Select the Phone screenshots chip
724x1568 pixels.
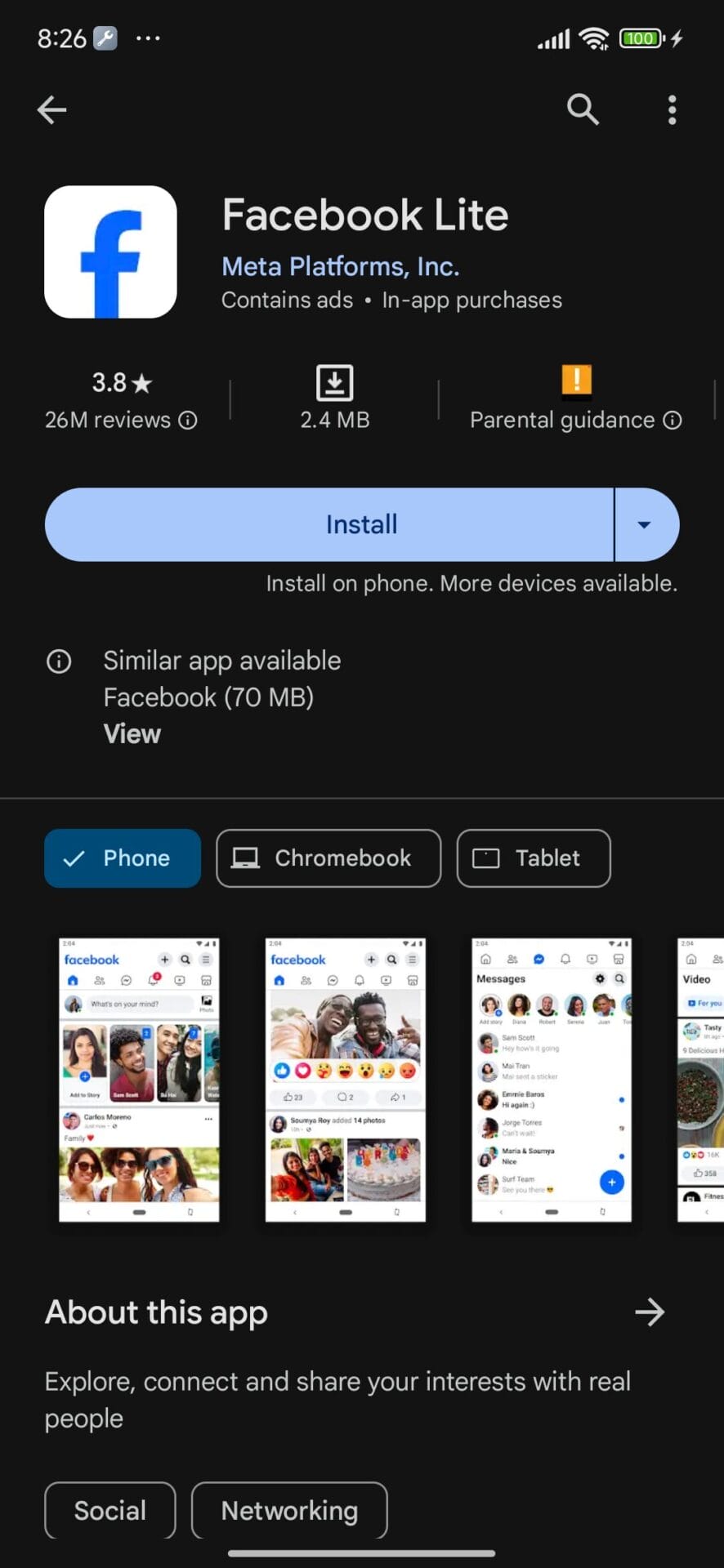(x=123, y=858)
